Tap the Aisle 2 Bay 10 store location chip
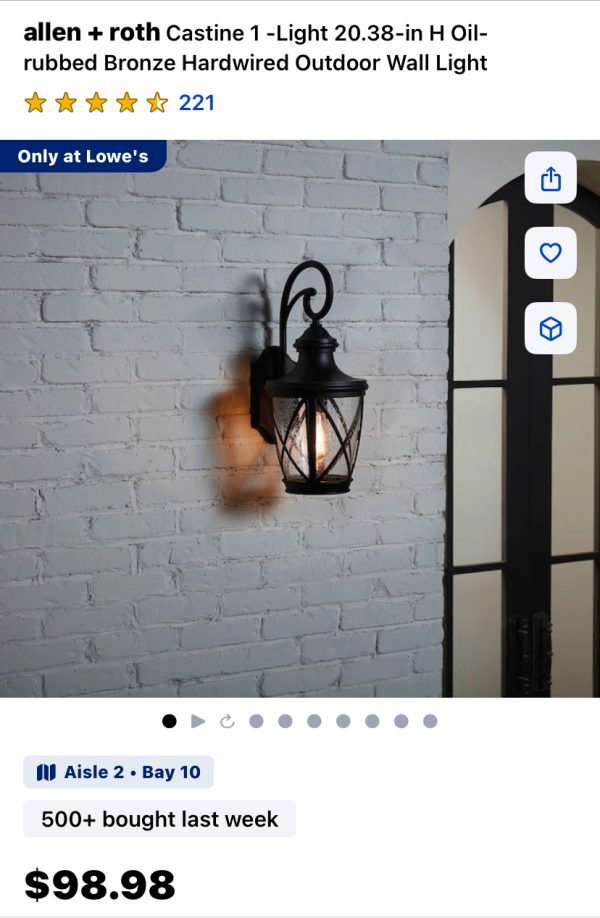 [x=118, y=772]
